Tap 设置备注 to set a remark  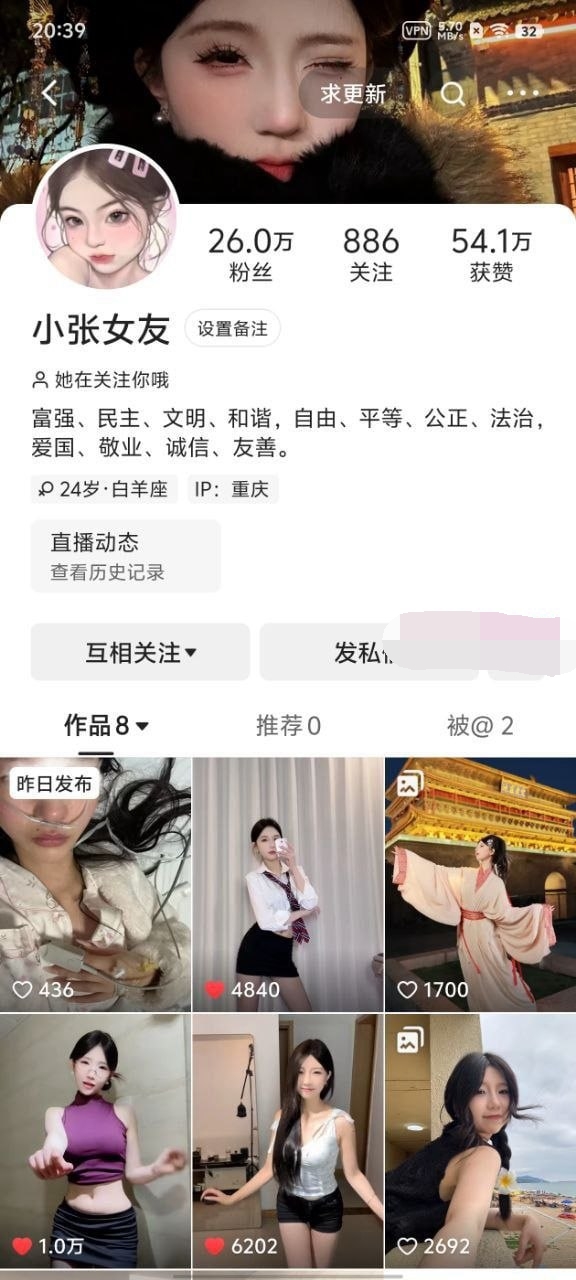pyautogui.click(x=232, y=329)
